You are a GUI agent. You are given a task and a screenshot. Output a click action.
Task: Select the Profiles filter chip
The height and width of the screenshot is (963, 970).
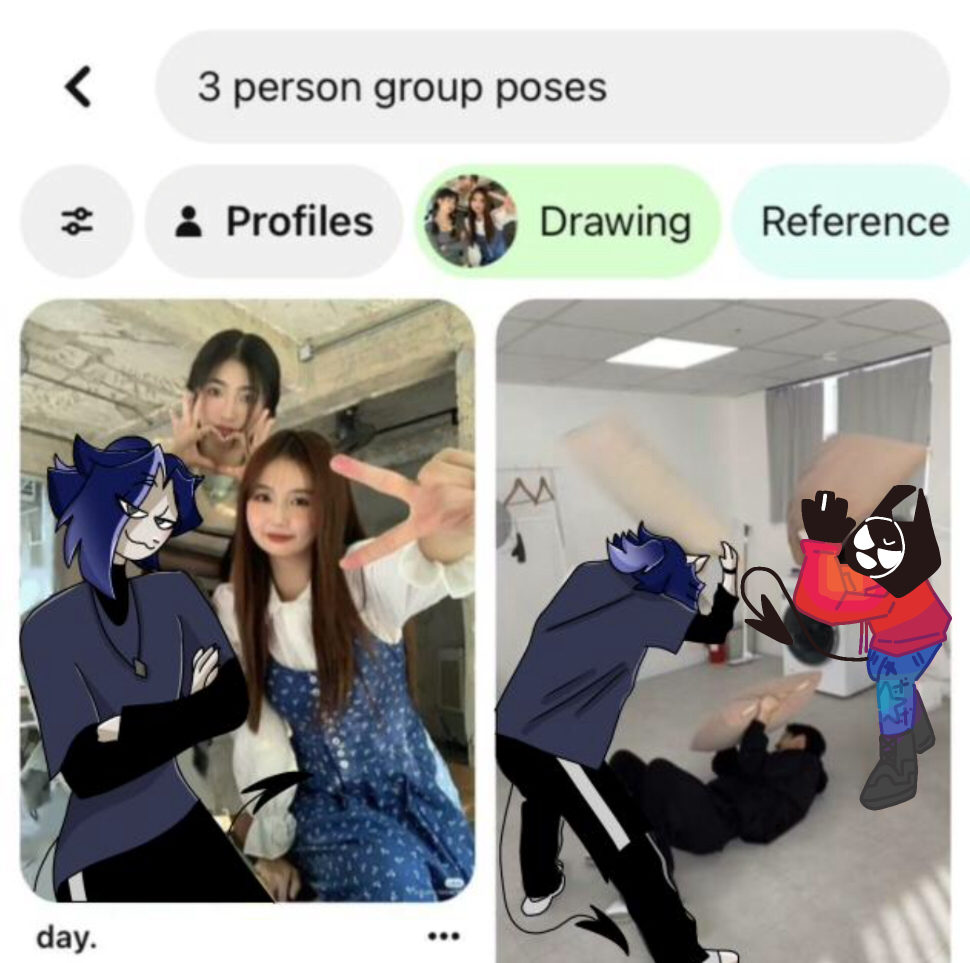point(274,221)
